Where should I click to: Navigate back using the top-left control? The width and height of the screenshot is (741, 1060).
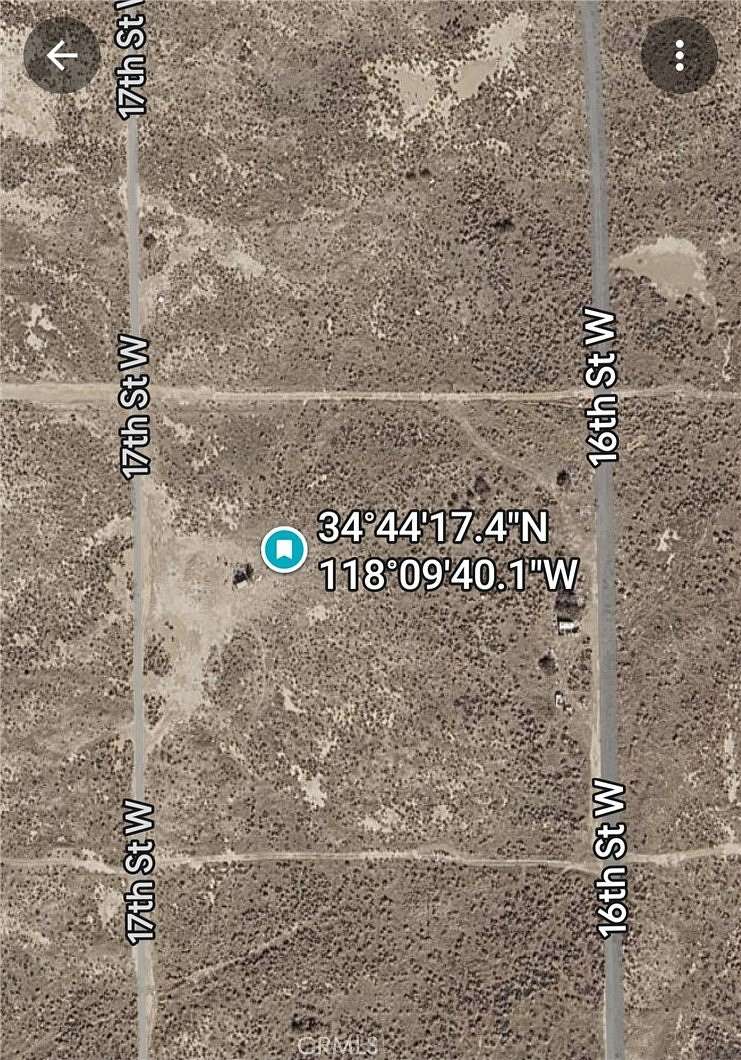pos(60,55)
